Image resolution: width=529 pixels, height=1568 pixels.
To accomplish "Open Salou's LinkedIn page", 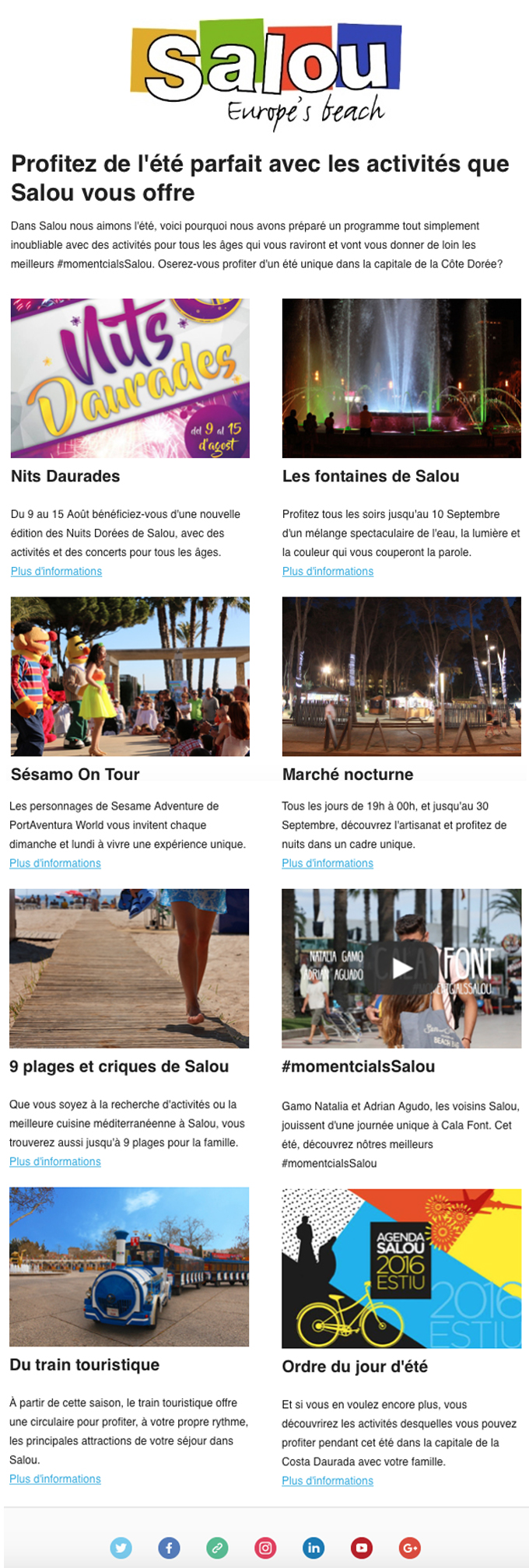I will click(314, 1548).
